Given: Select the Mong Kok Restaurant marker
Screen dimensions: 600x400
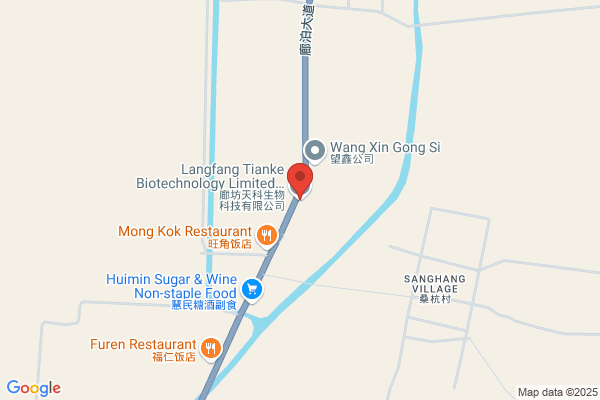Looking at the screenshot, I should click(x=267, y=236).
